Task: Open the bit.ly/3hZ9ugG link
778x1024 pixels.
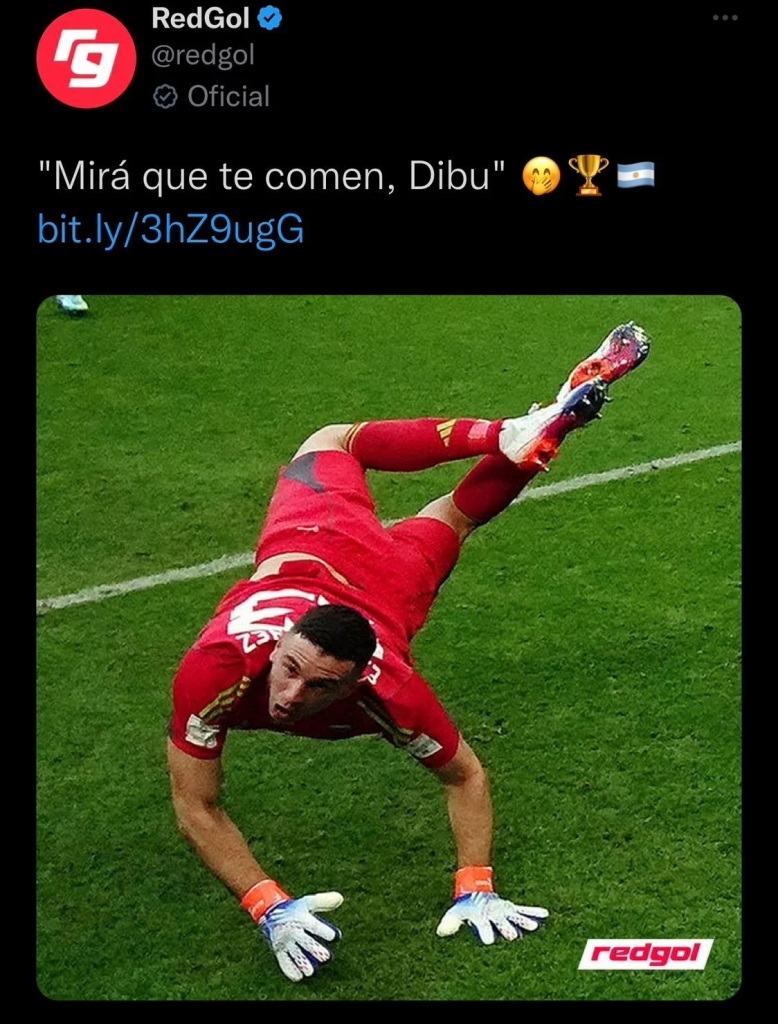Action: 170,230
